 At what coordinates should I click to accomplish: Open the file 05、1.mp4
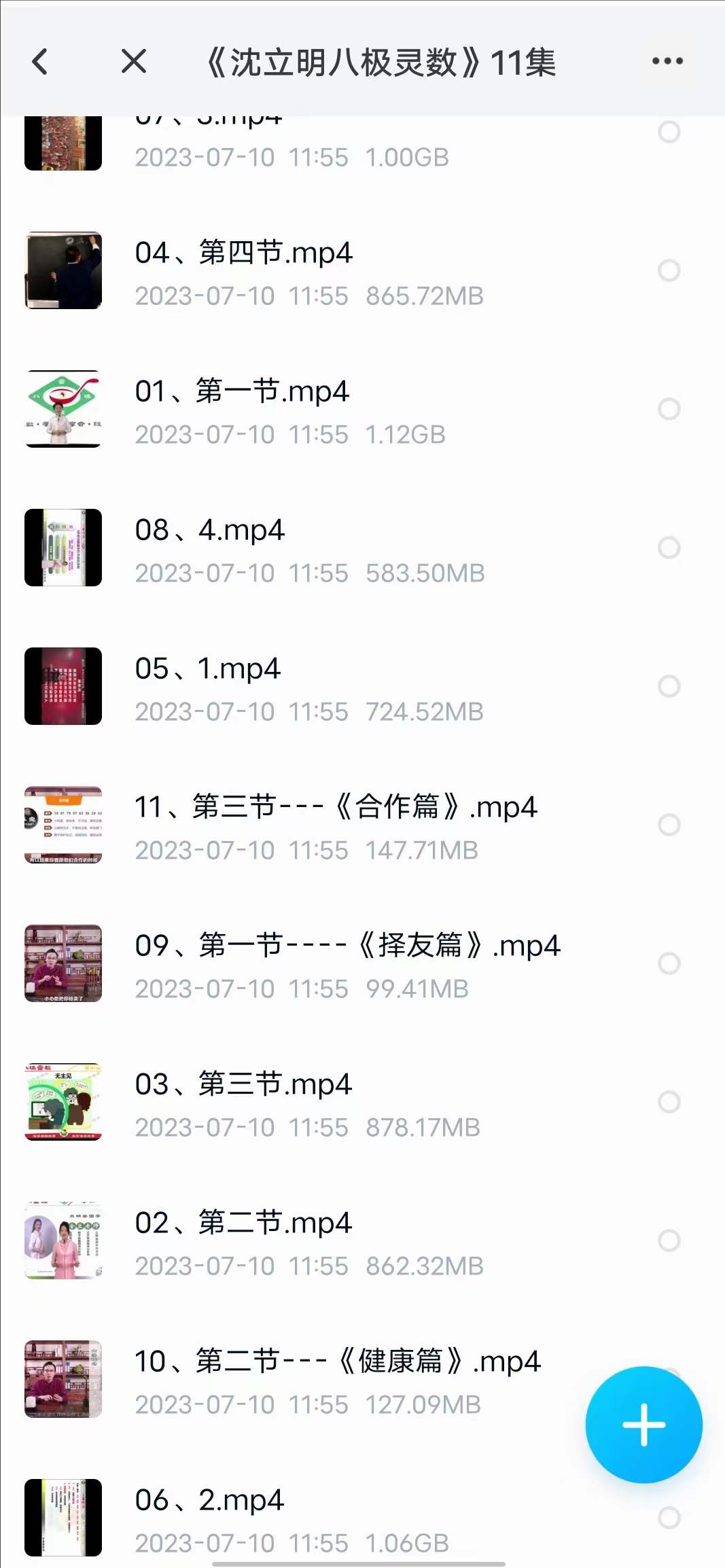click(306, 686)
